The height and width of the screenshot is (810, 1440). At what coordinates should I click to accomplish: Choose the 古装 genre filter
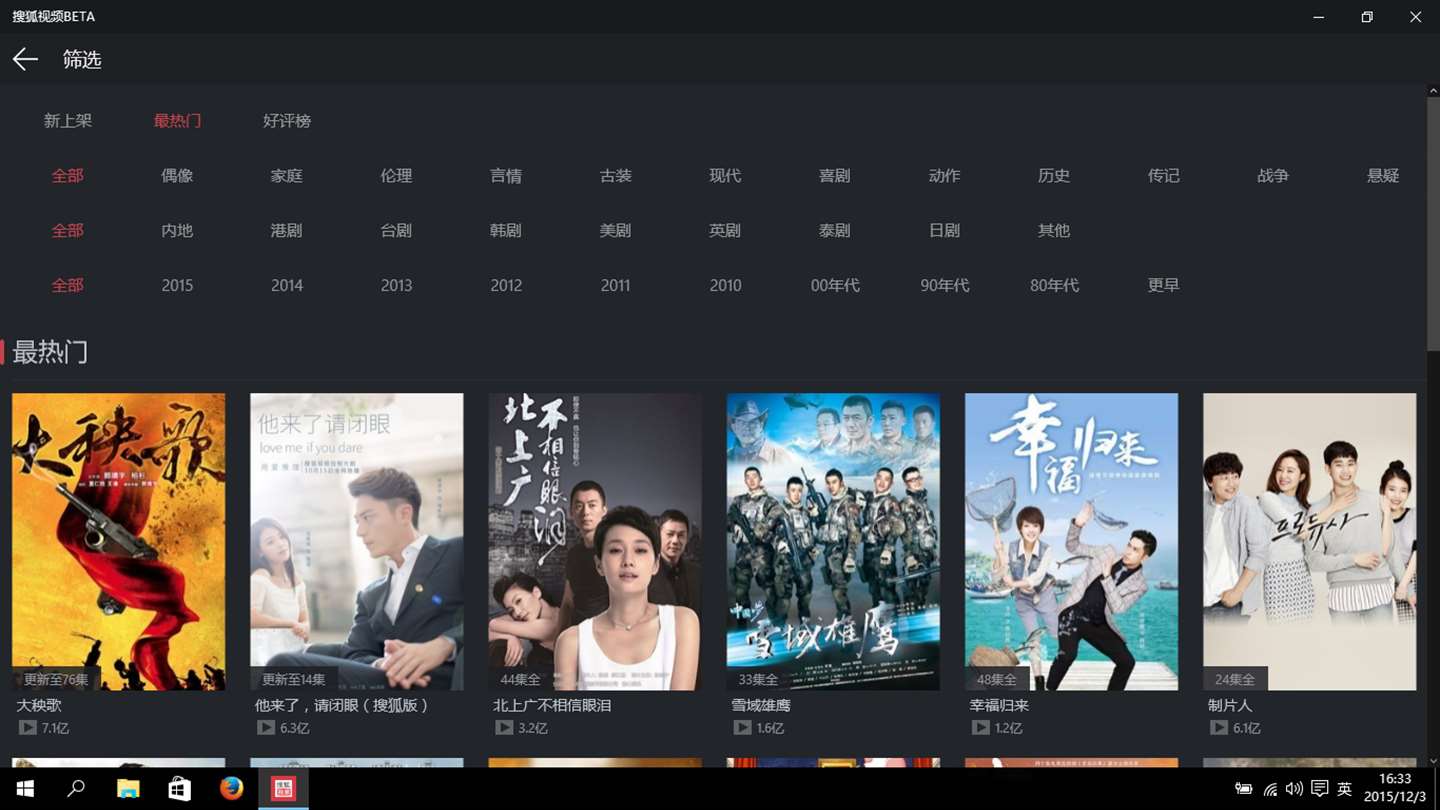[616, 176]
